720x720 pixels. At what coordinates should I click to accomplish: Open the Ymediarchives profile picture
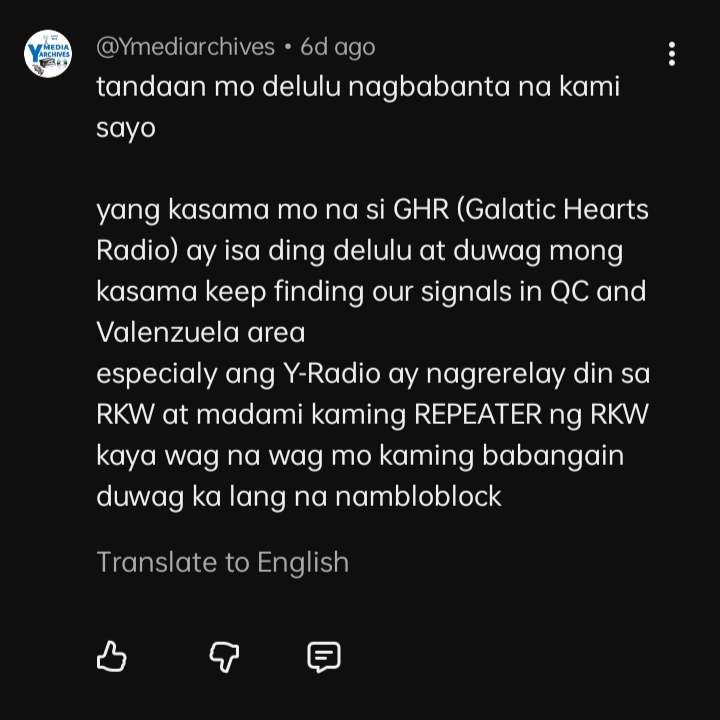(48, 54)
